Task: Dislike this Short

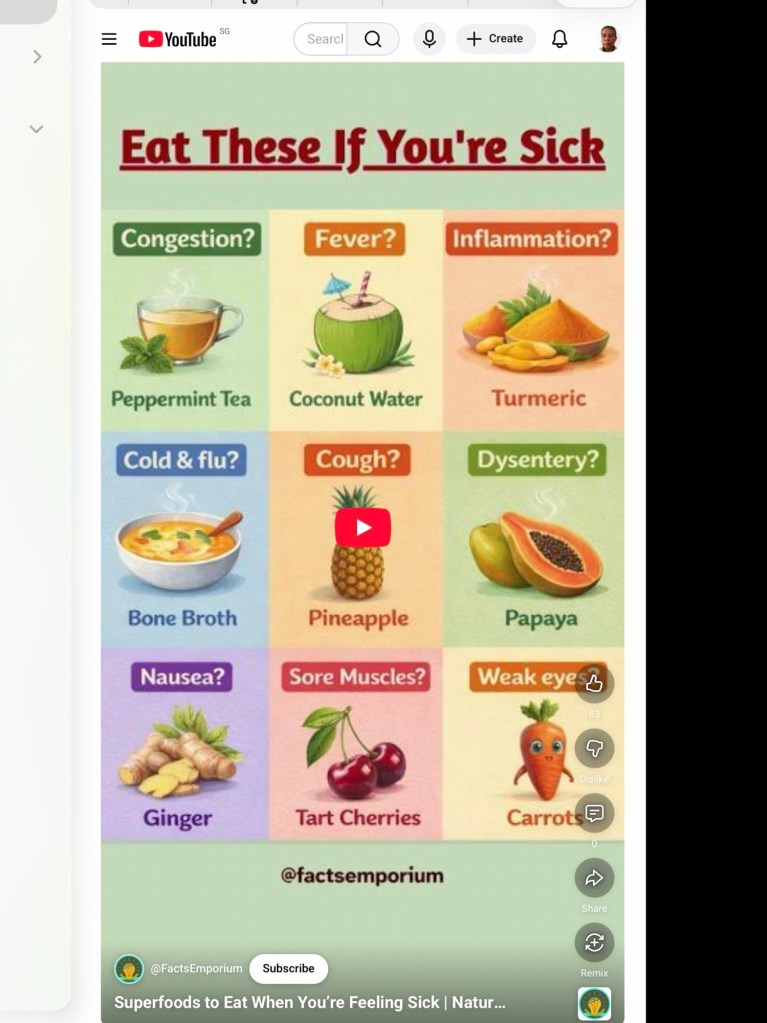Action: [594, 748]
